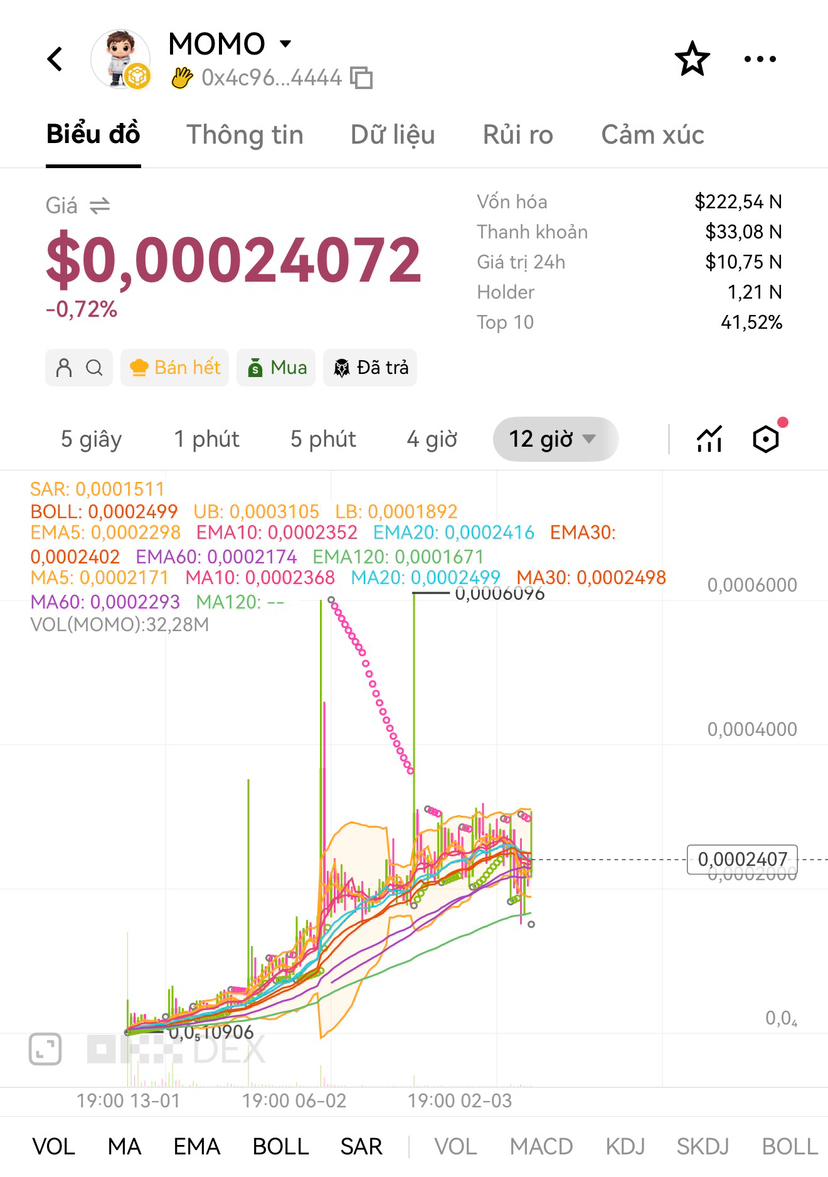Open the Dữ liệu tab
Image resolution: width=828 pixels, height=1177 pixels.
click(x=393, y=135)
